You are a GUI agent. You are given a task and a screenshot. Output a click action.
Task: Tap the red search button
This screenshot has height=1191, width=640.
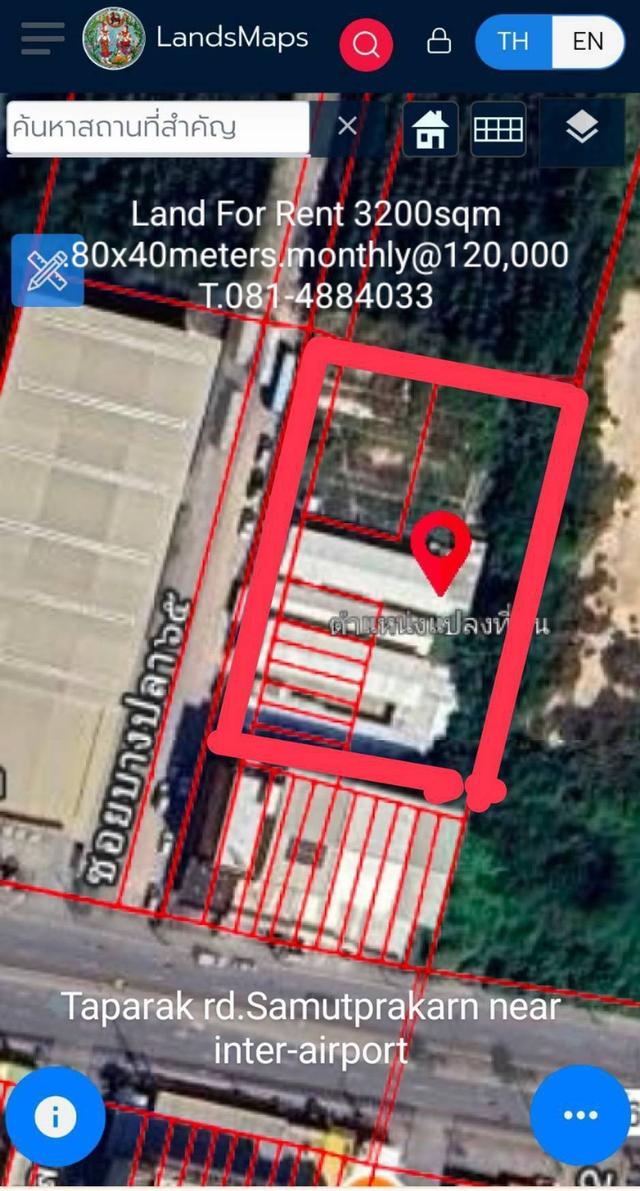[x=366, y=44]
